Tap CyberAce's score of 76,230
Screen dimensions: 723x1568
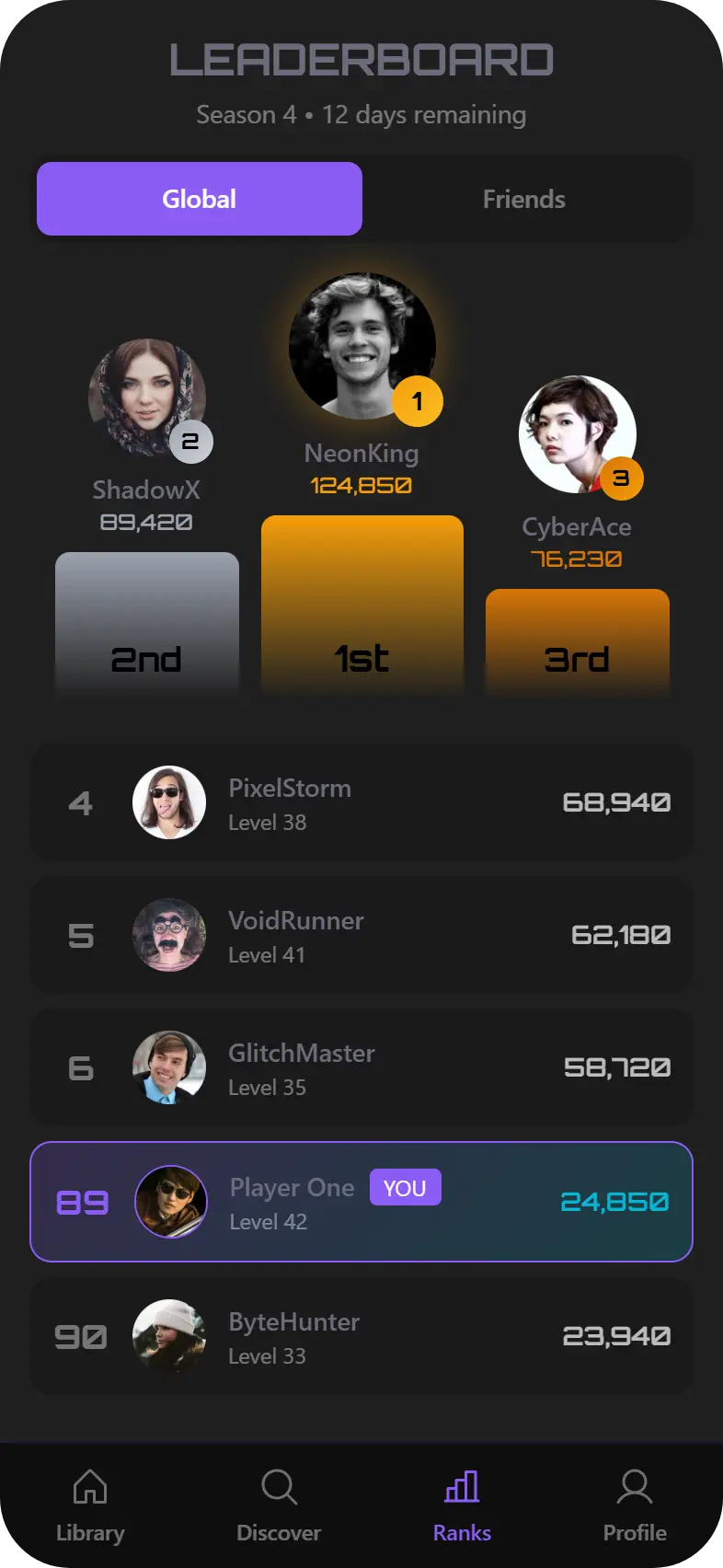(x=577, y=557)
